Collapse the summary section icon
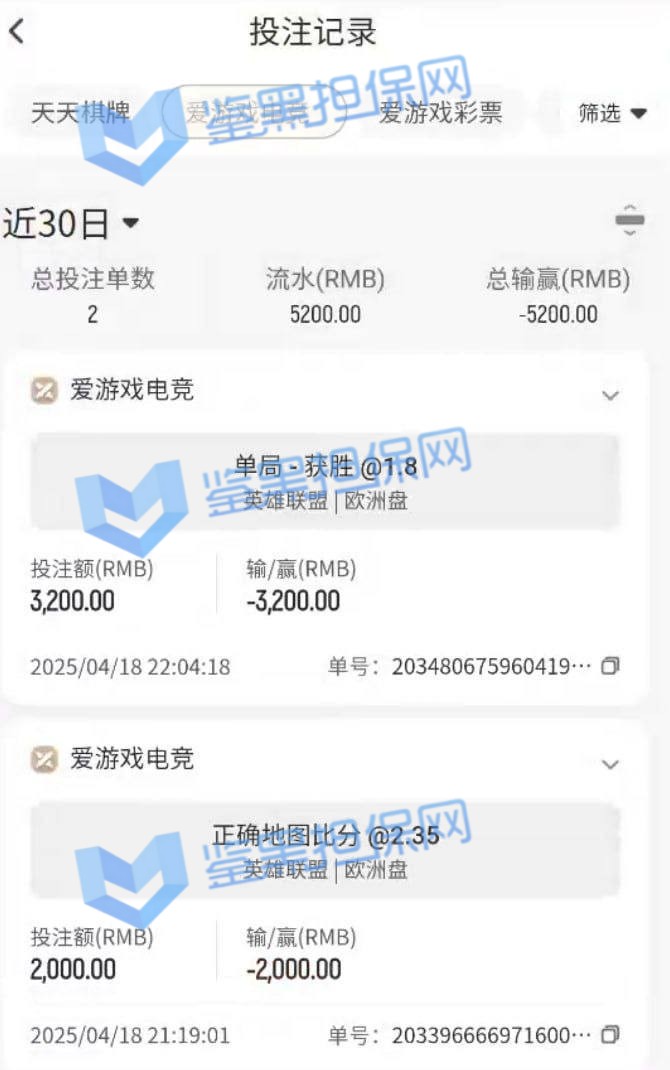The height and width of the screenshot is (1070, 670). [629, 220]
